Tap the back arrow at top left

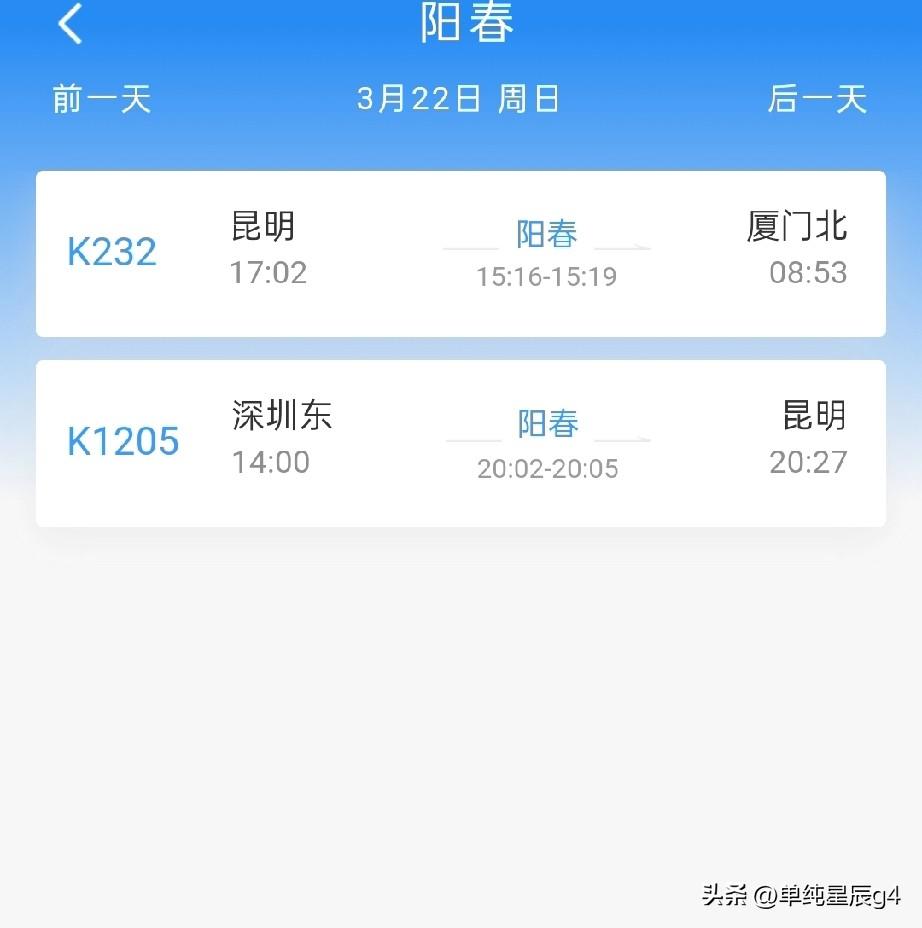click(x=69, y=24)
